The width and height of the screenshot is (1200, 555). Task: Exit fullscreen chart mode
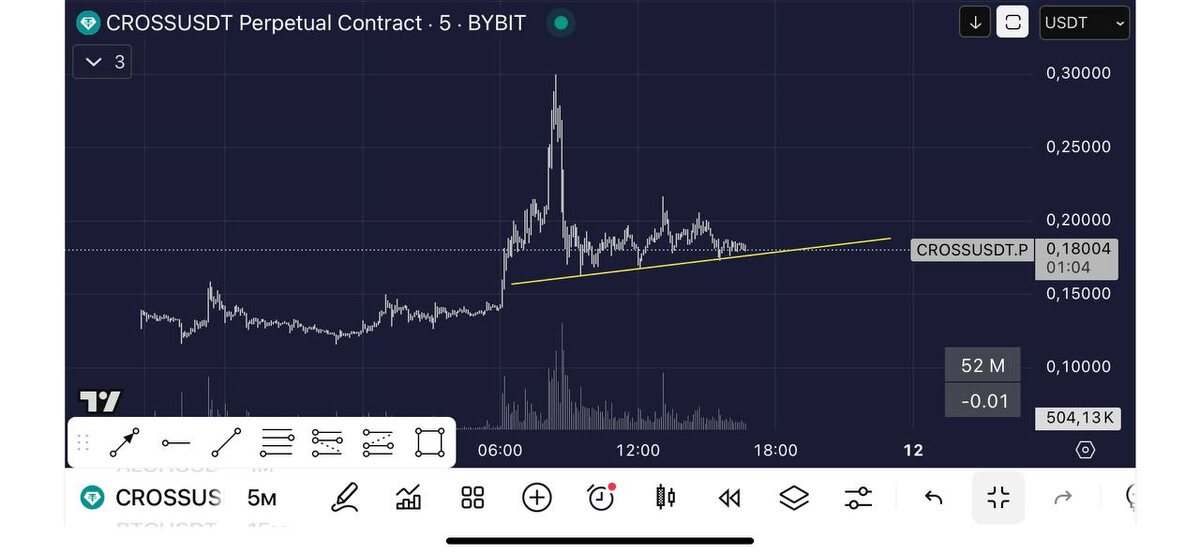998,497
